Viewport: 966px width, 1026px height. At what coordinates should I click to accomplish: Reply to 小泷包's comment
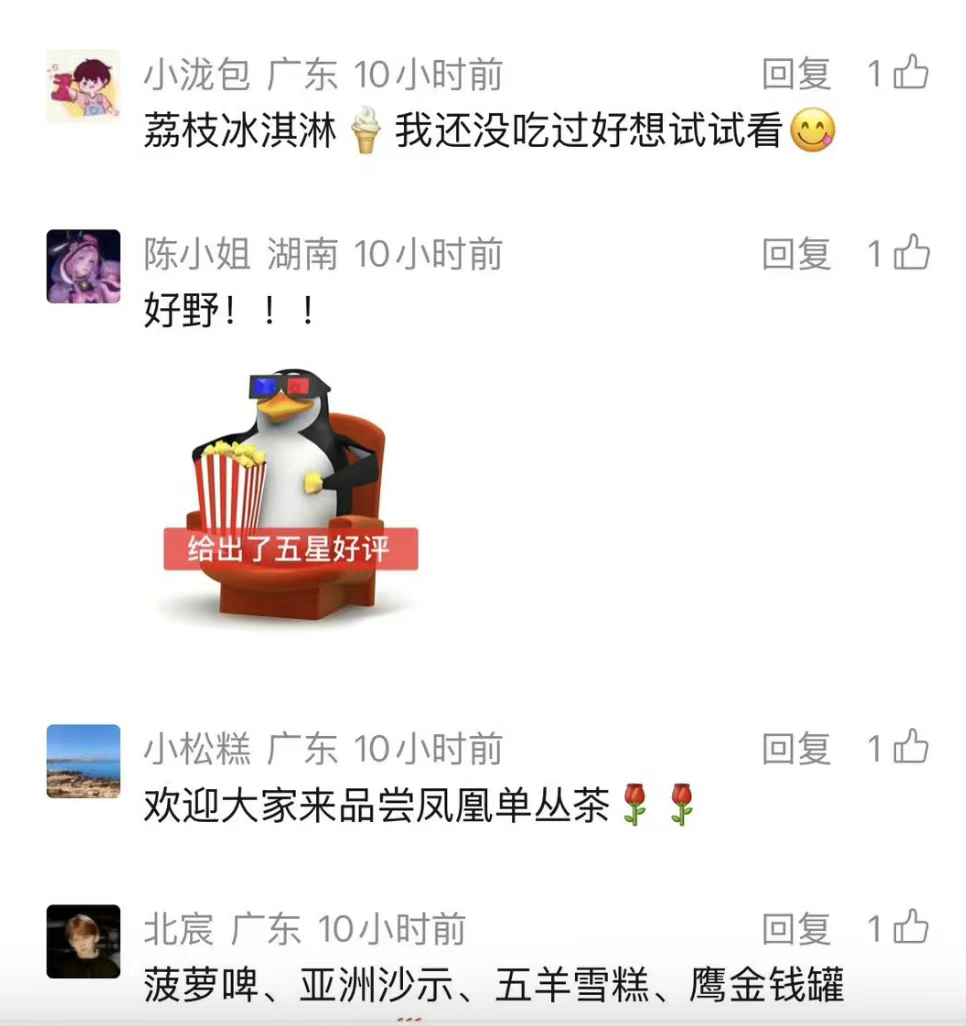(x=796, y=74)
